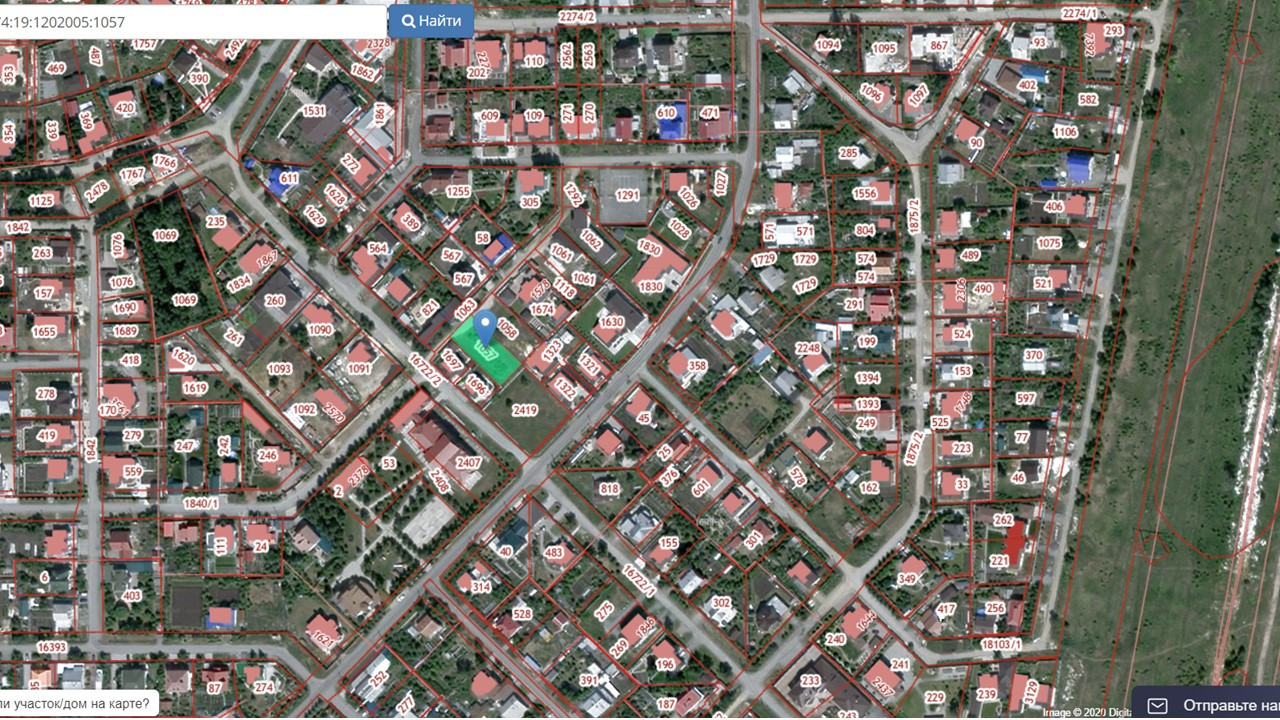Tap the Найти search button
The width and height of the screenshot is (1280, 720).
click(431, 21)
